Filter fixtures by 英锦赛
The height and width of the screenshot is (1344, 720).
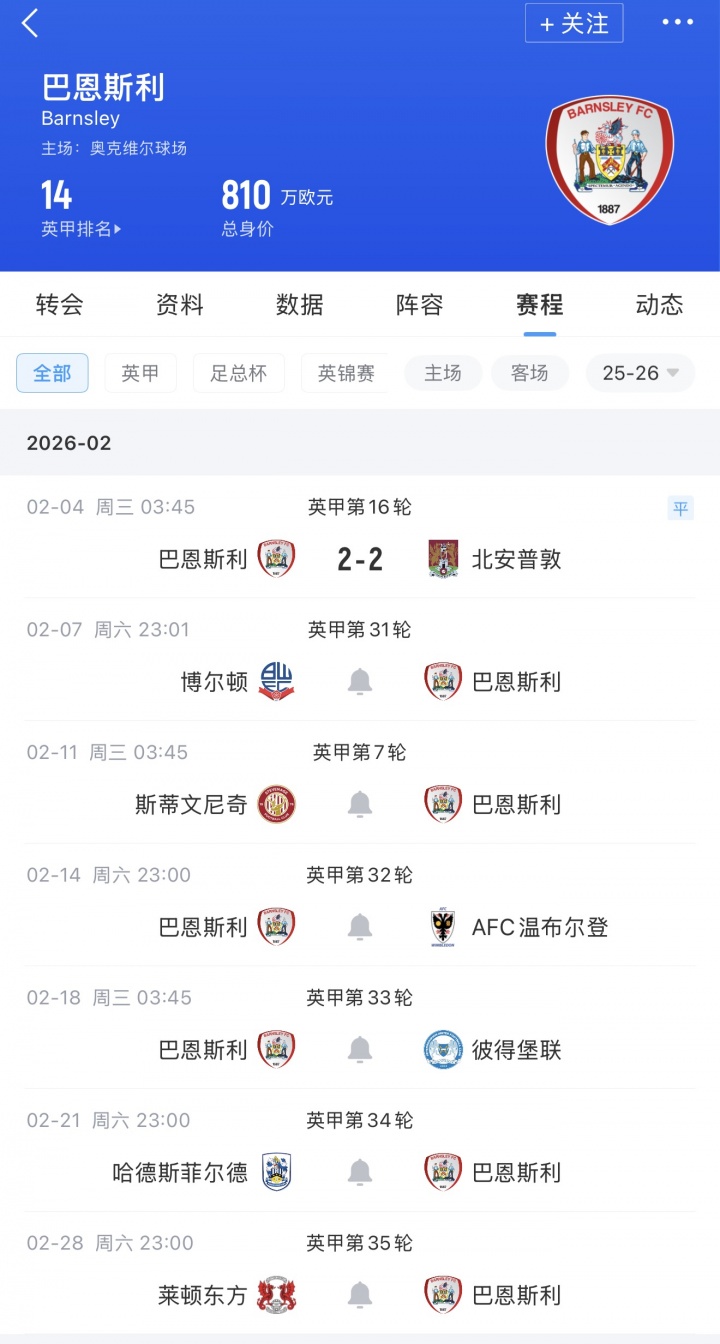pos(345,373)
